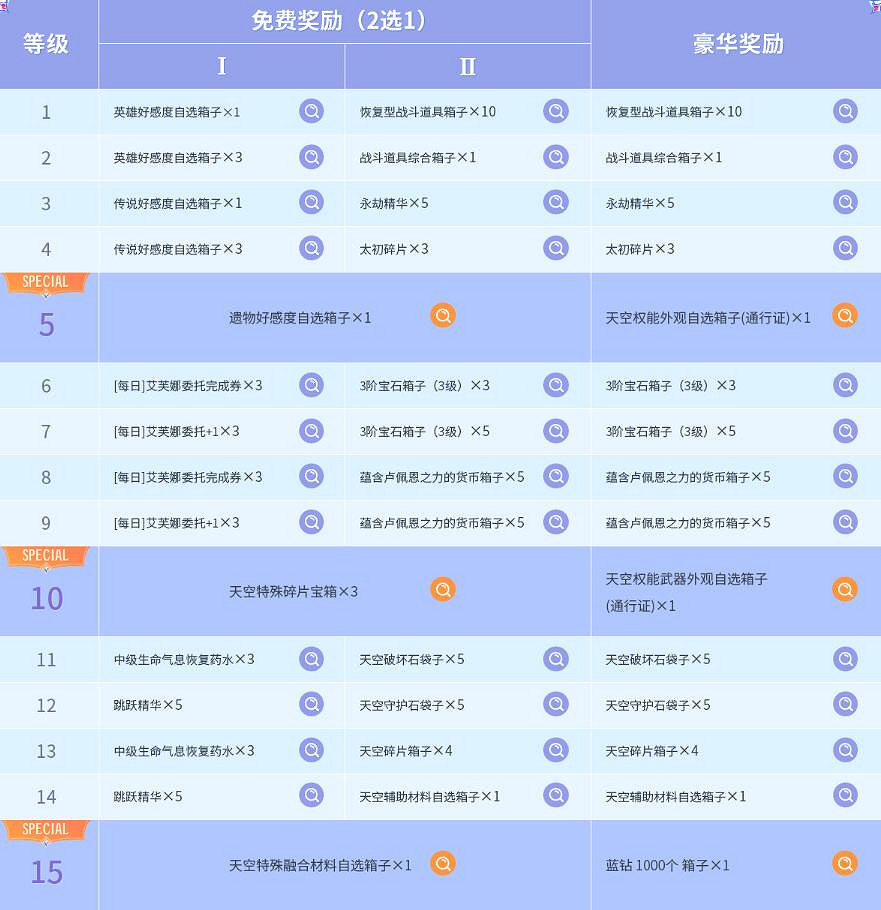Choose the 太初碎片×3 free reward
This screenshot has width=881, height=910.
tap(396, 248)
